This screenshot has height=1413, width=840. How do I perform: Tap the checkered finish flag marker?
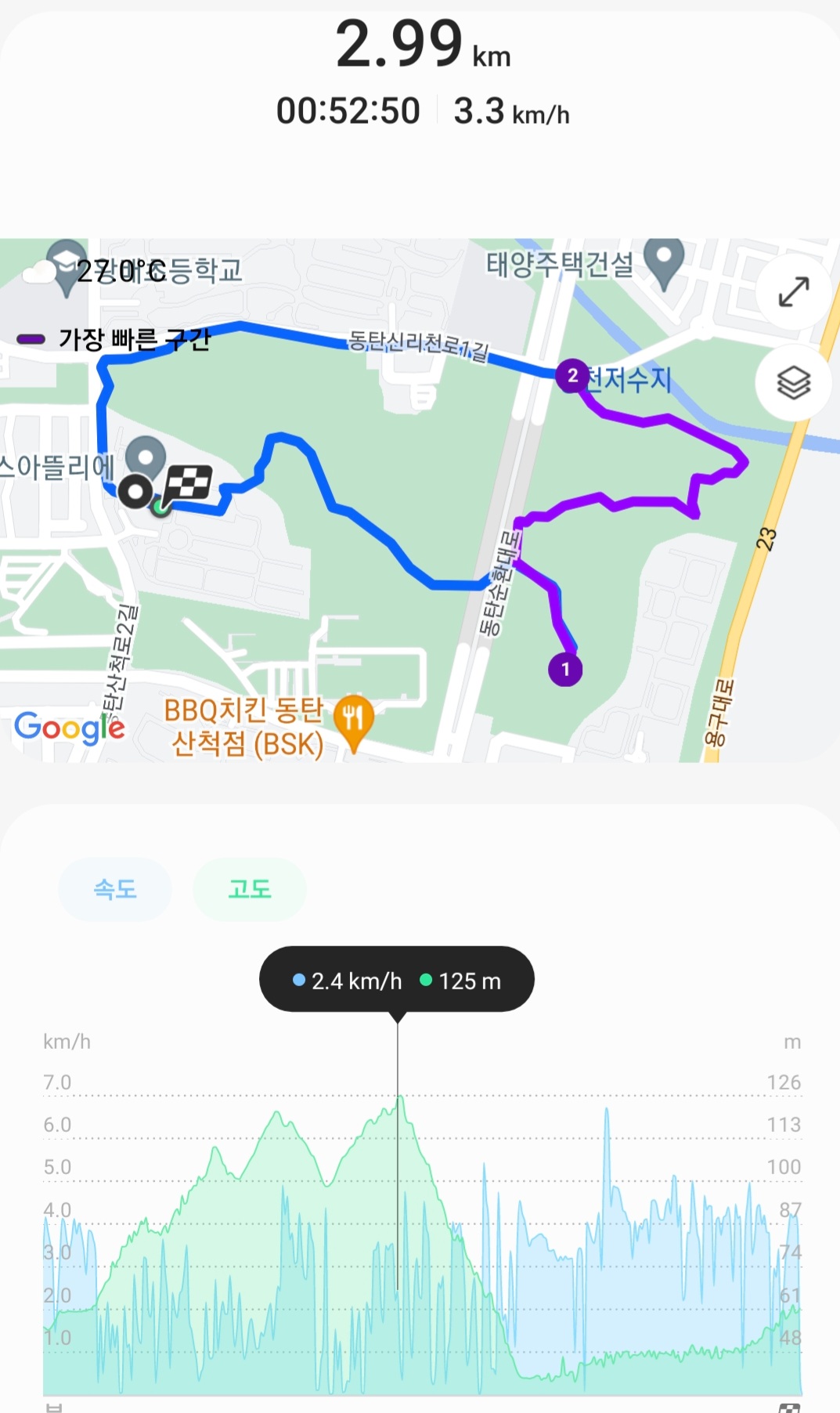point(186,484)
